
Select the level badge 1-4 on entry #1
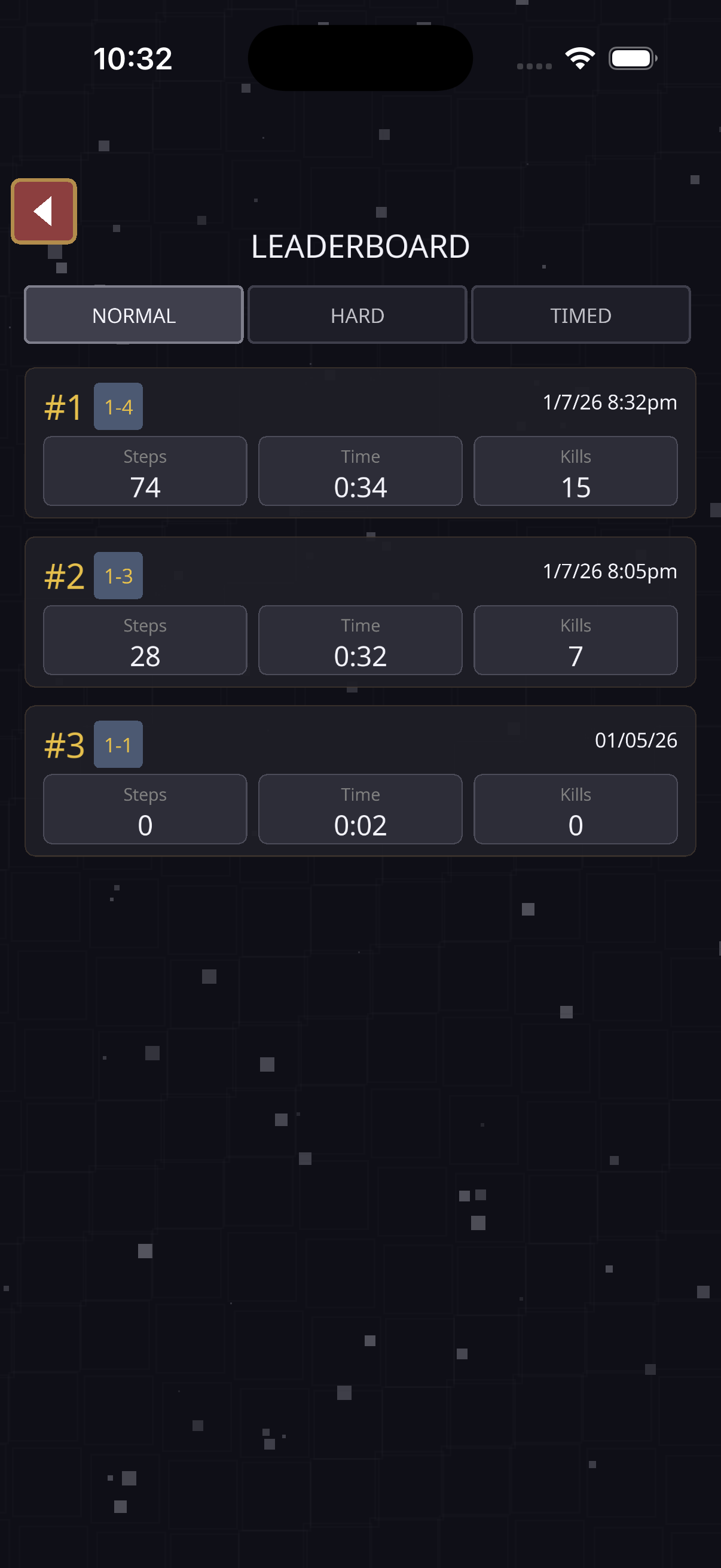tap(117, 407)
